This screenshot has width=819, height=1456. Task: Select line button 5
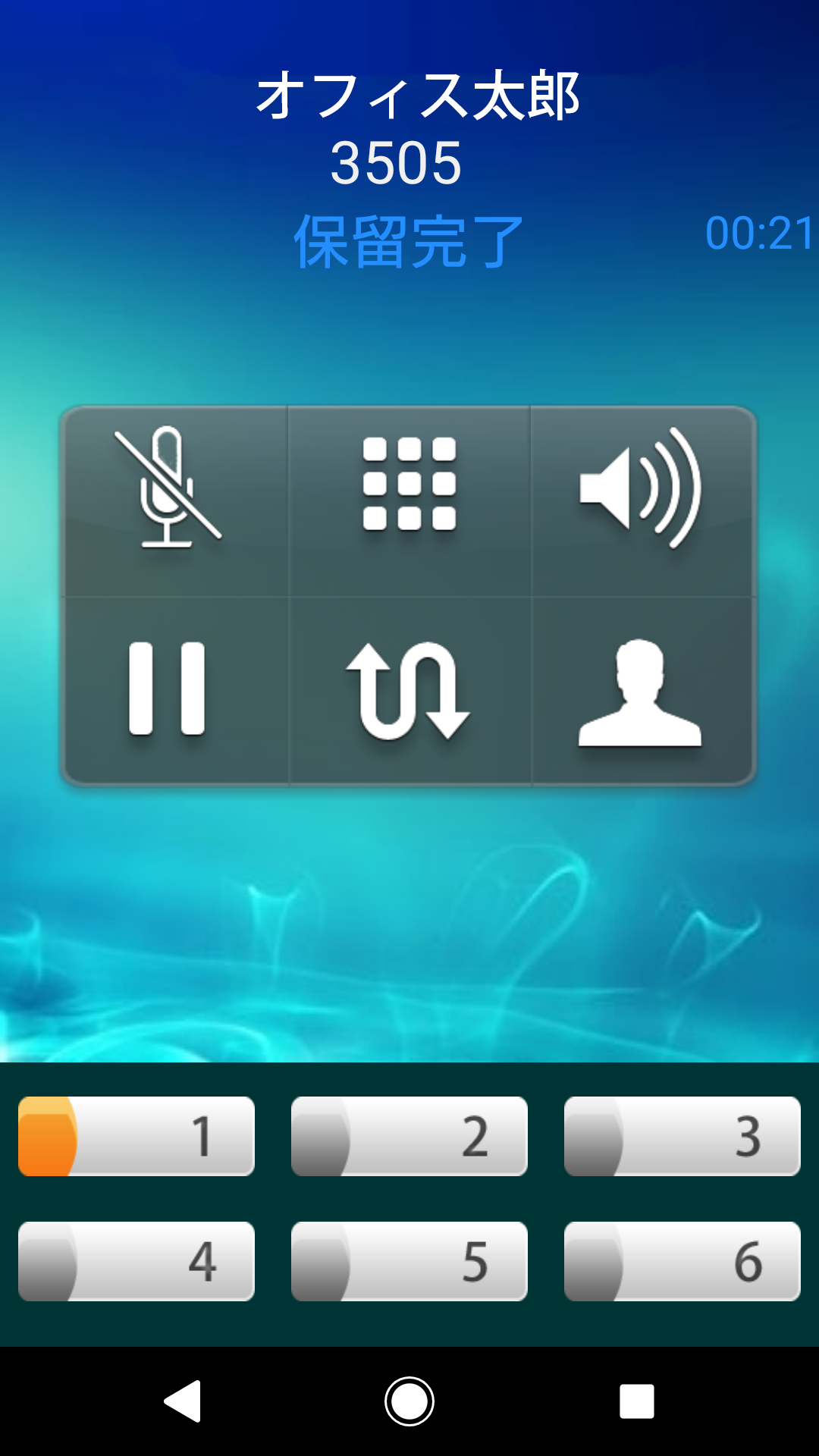[409, 1261]
